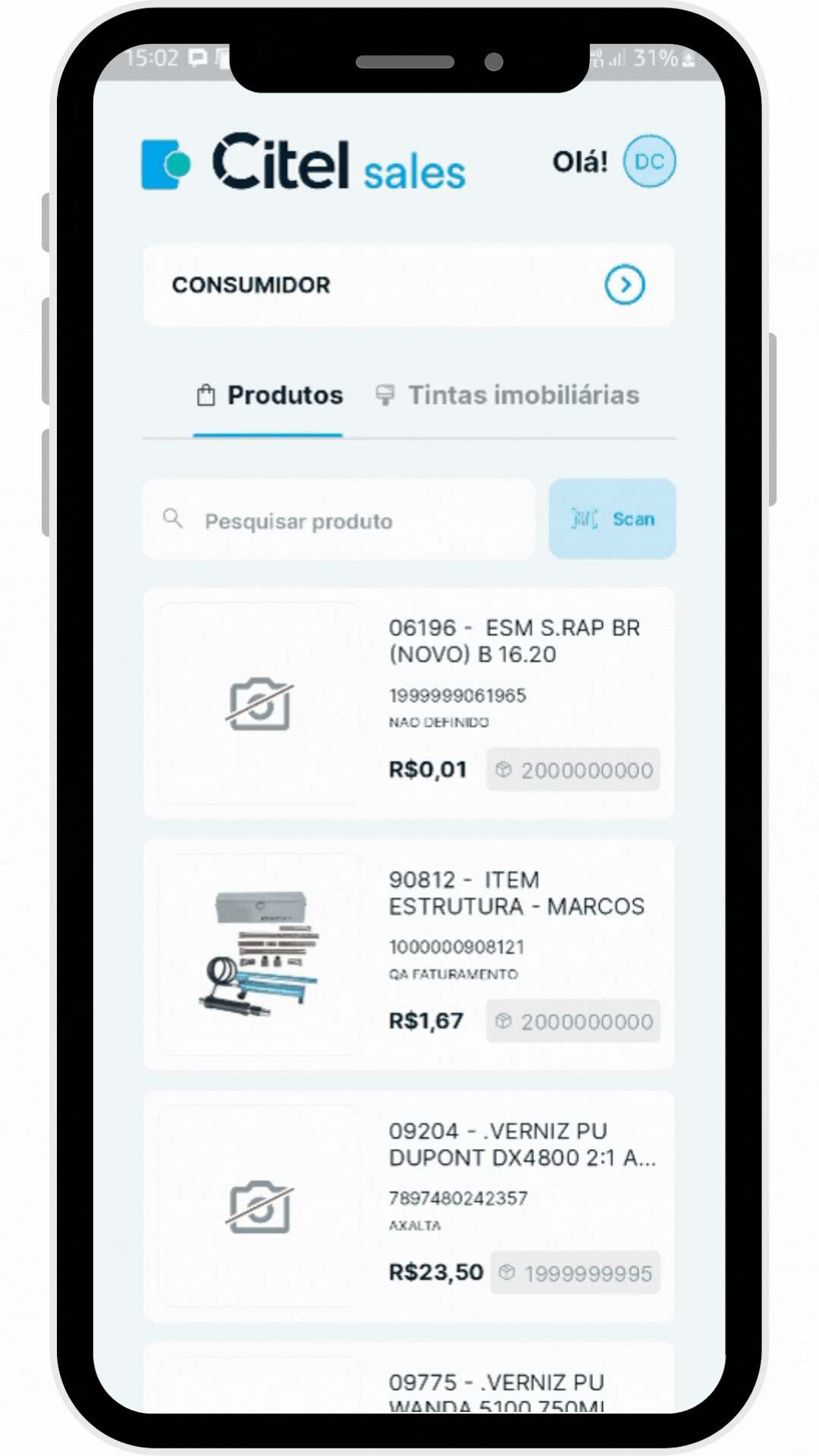The image size is (819, 1456).
Task: Scan a product barcode with Scan
Action: coord(612,519)
